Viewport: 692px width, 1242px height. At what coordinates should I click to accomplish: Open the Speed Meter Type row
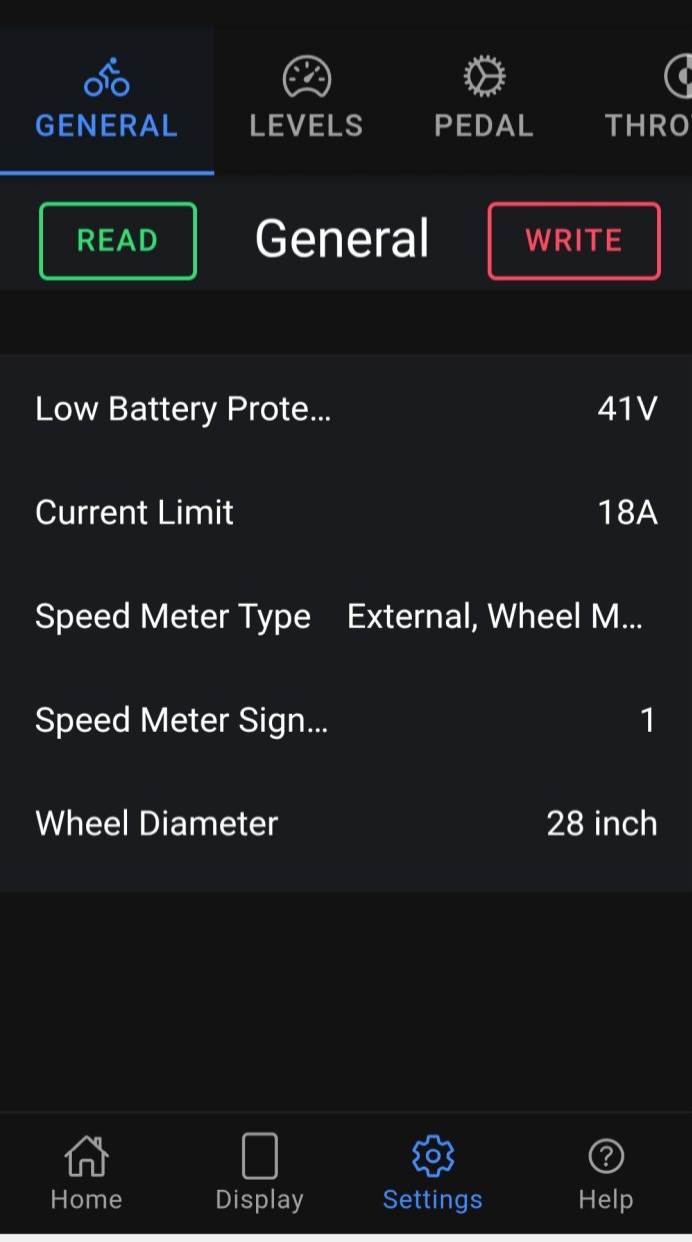click(x=346, y=616)
